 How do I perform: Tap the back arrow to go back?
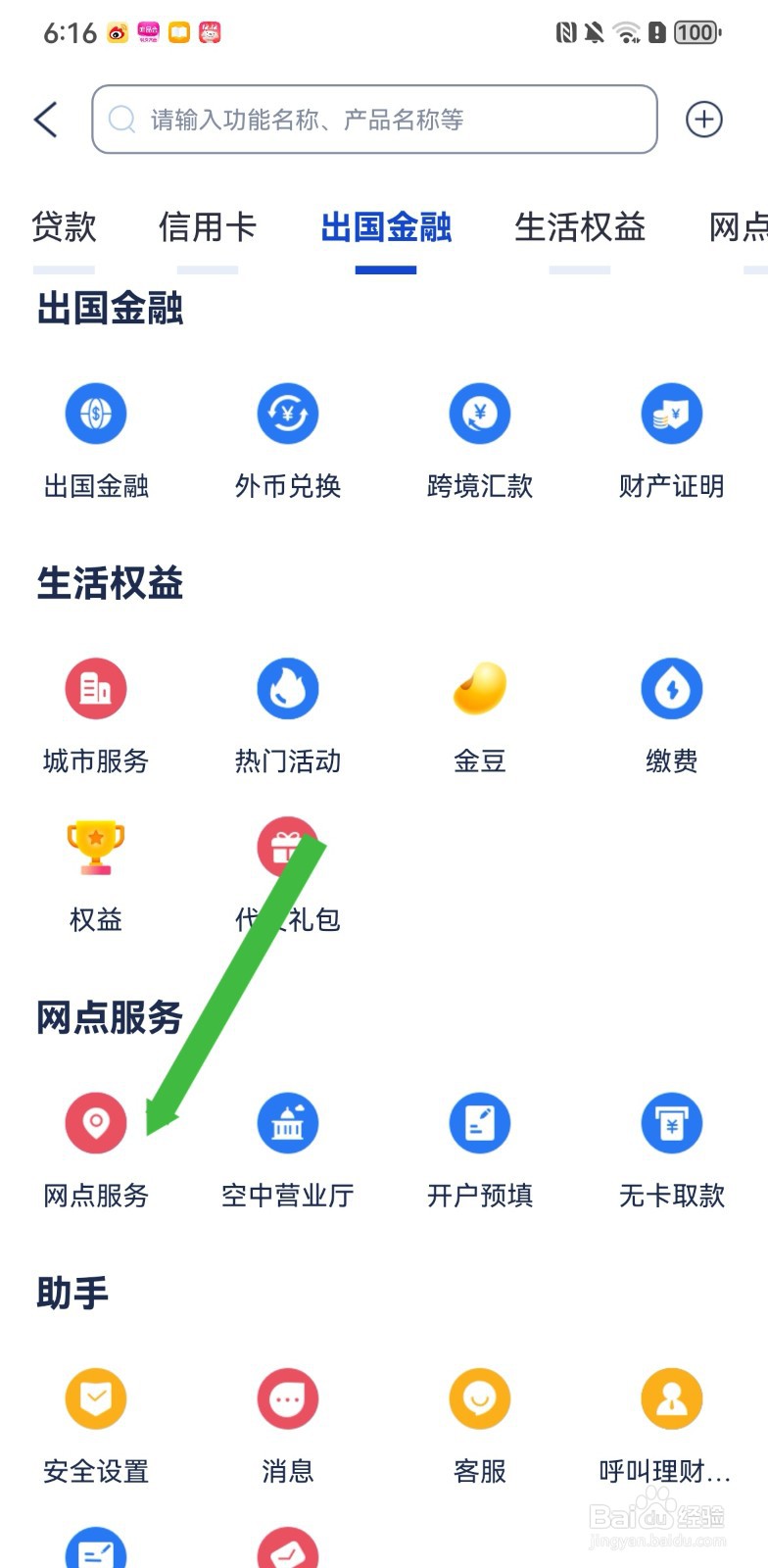[x=44, y=119]
